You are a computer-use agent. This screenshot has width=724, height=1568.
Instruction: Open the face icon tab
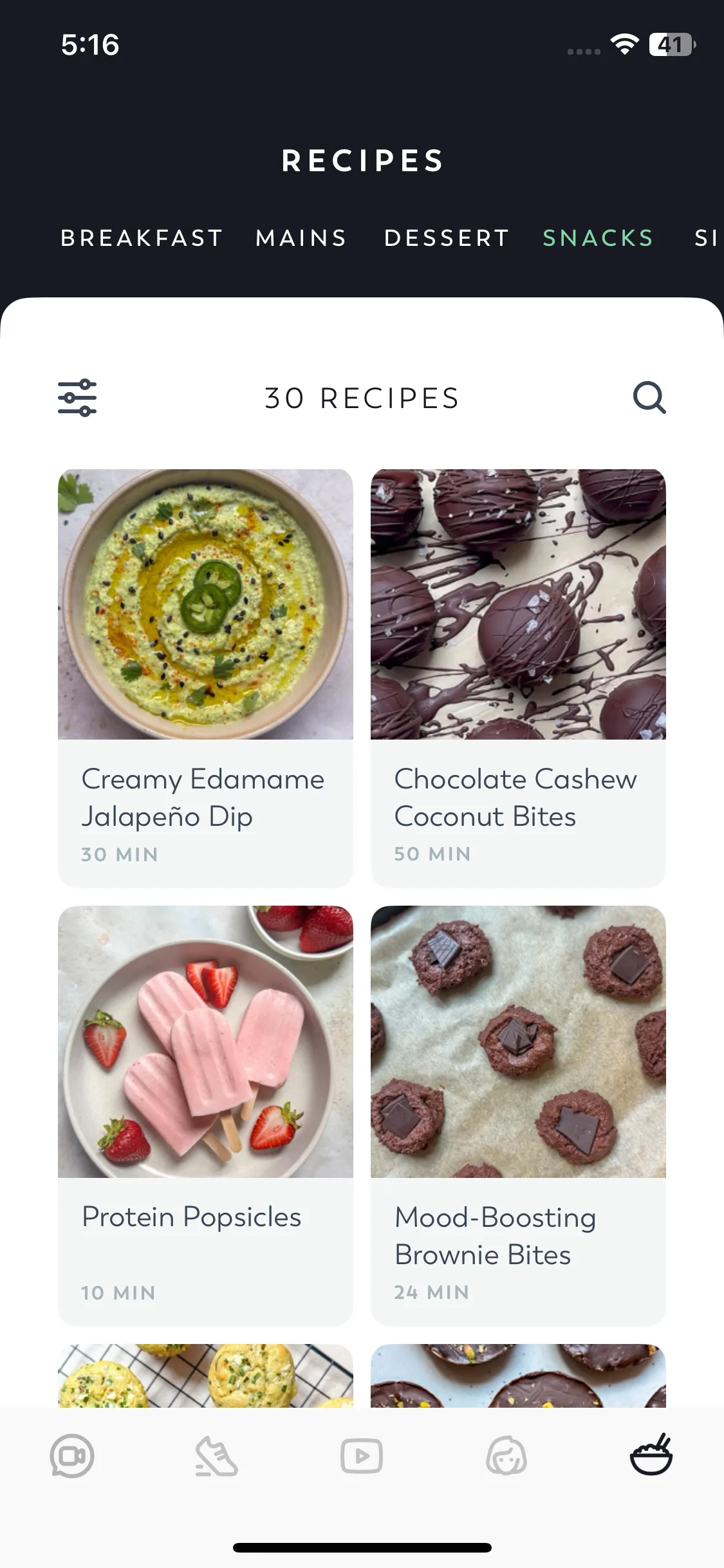[x=506, y=1456]
